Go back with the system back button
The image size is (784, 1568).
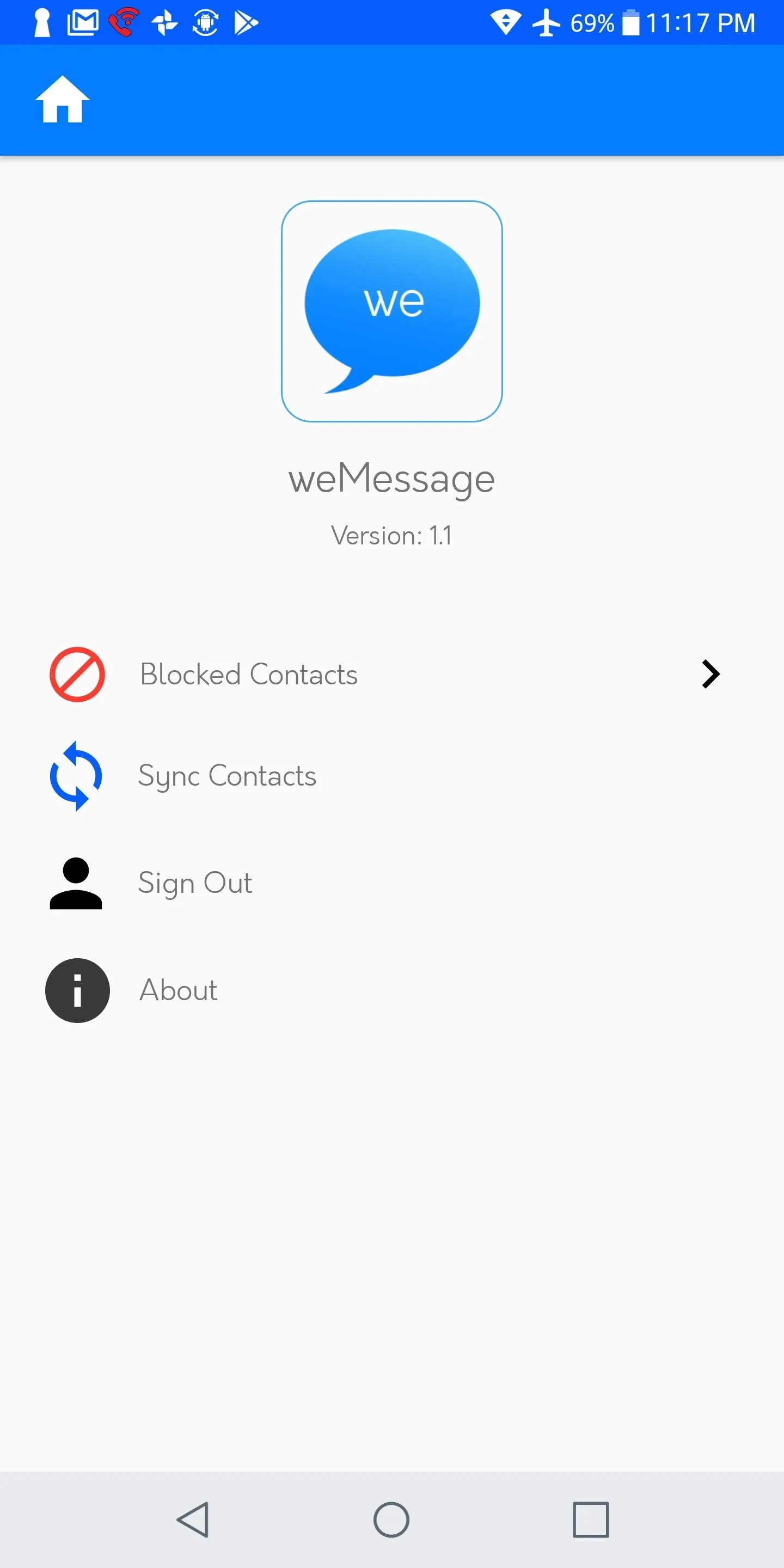pyautogui.click(x=193, y=1520)
